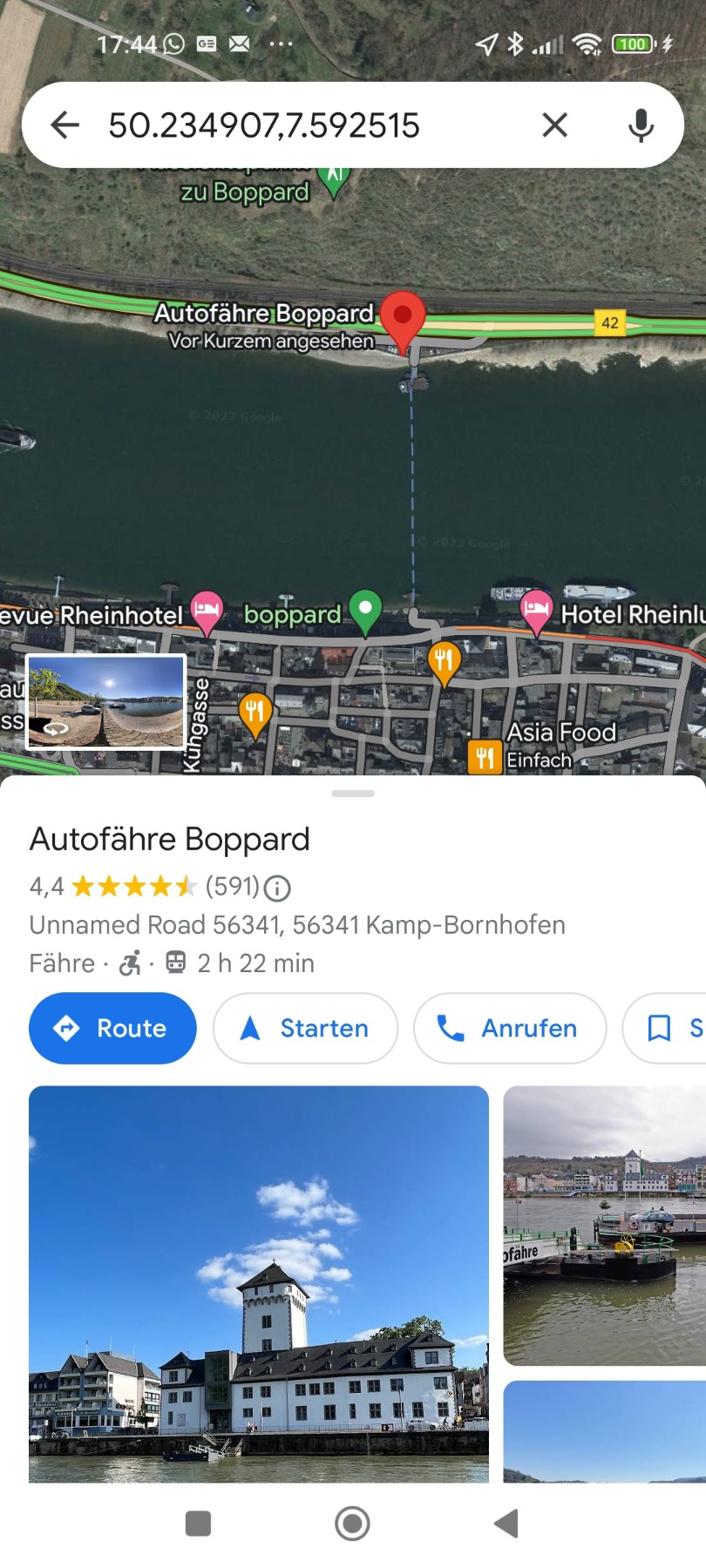Expand the place sheet via handle

click(x=353, y=794)
